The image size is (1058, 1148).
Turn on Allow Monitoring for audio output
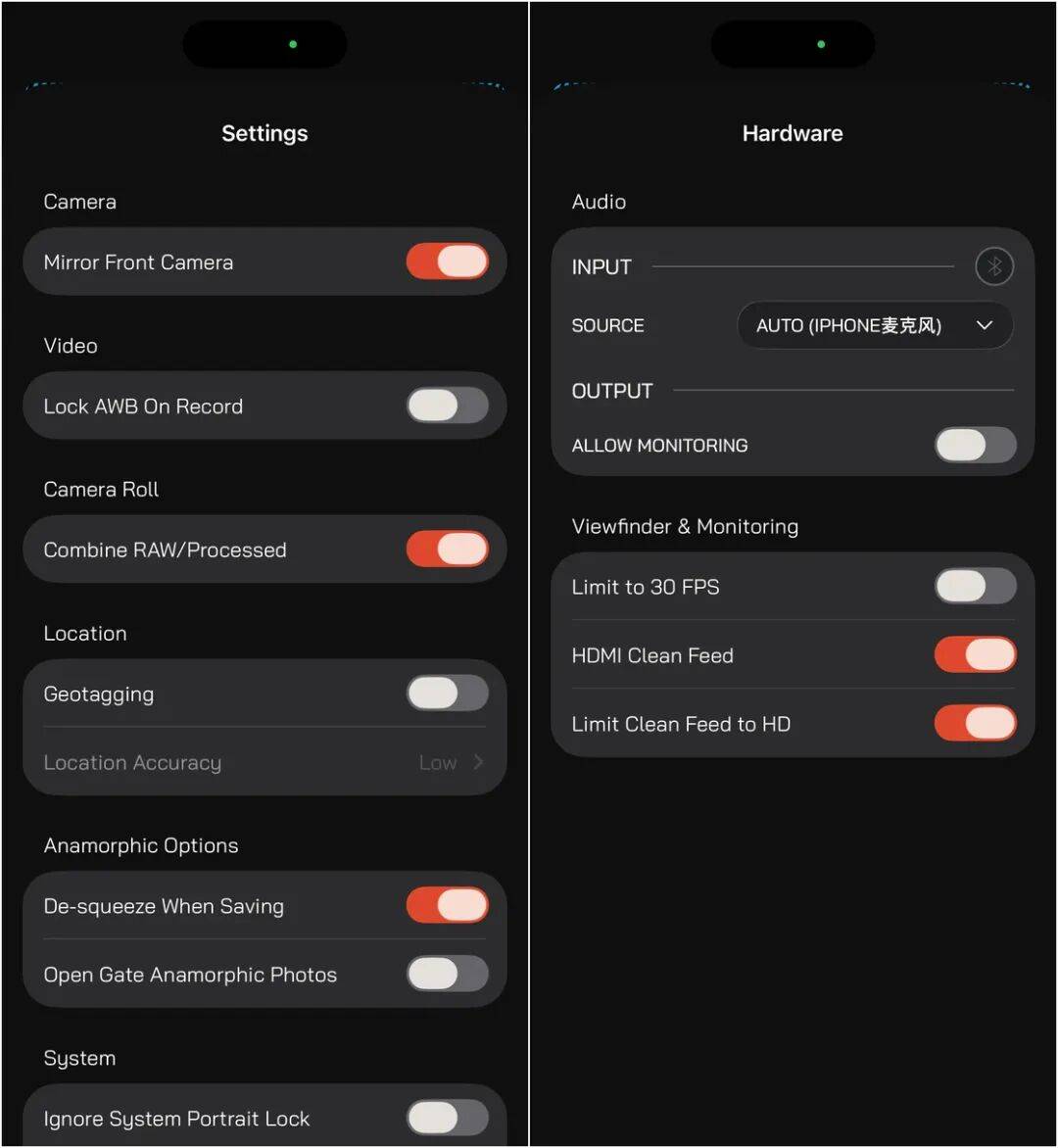pyautogui.click(x=975, y=446)
